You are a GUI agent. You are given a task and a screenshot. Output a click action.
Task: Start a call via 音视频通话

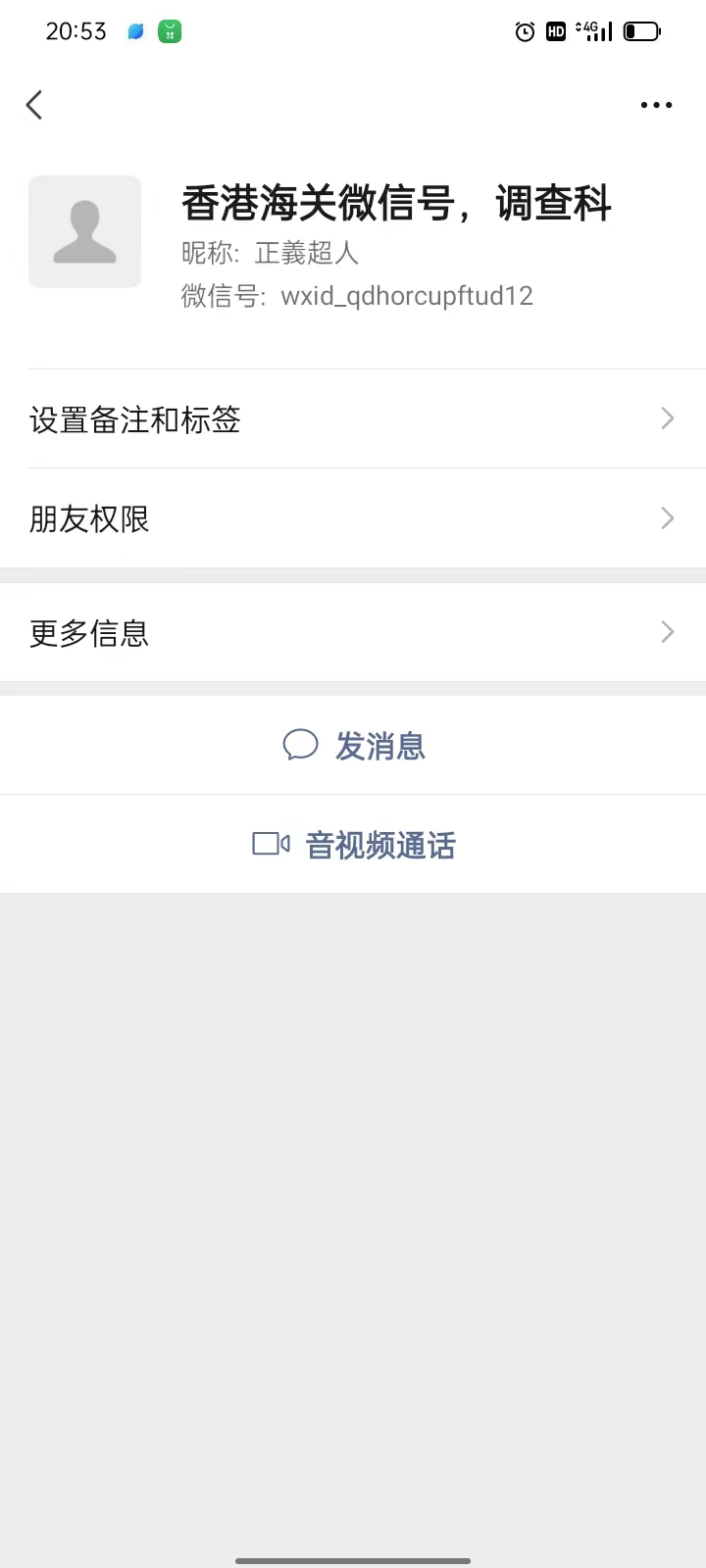(x=354, y=845)
